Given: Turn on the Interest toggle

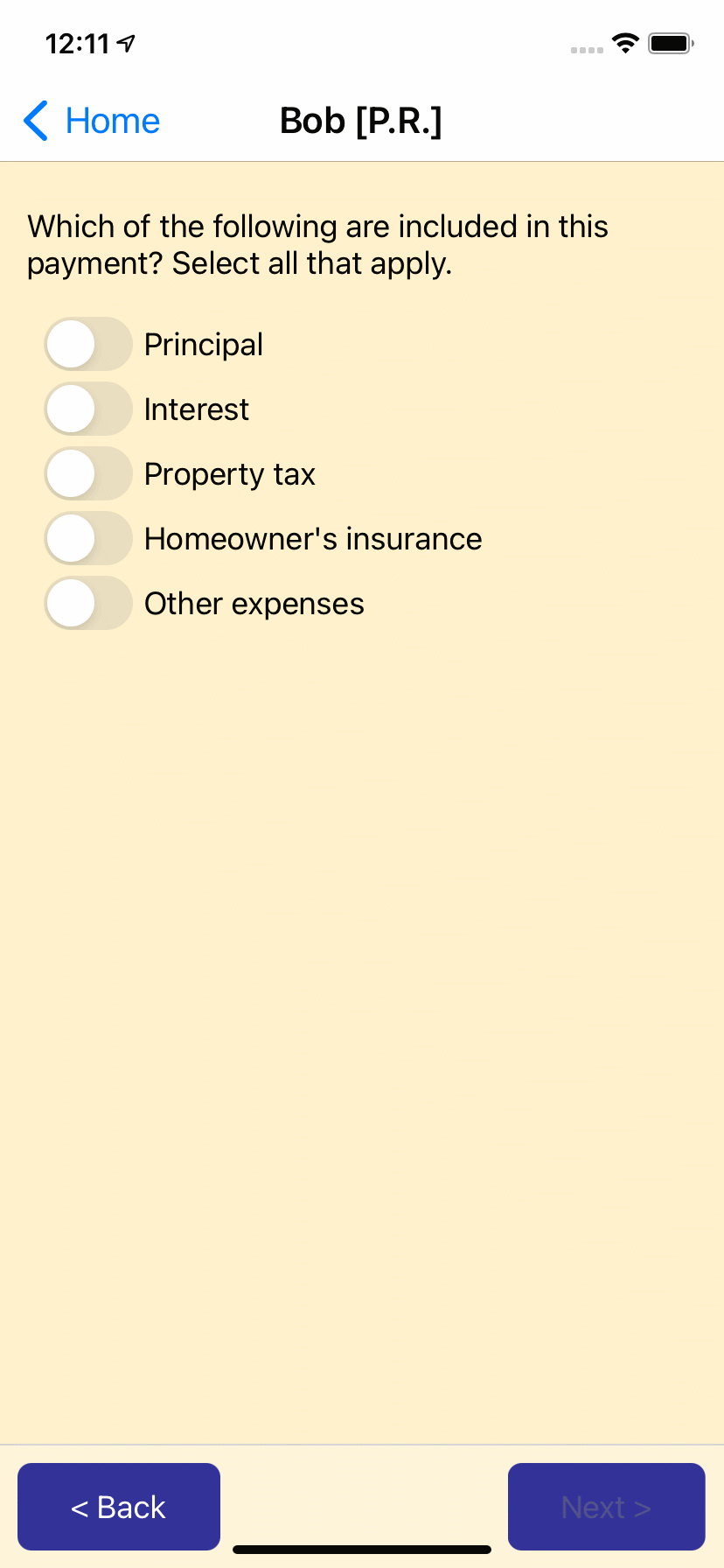Looking at the screenshot, I should pyautogui.click(x=88, y=409).
